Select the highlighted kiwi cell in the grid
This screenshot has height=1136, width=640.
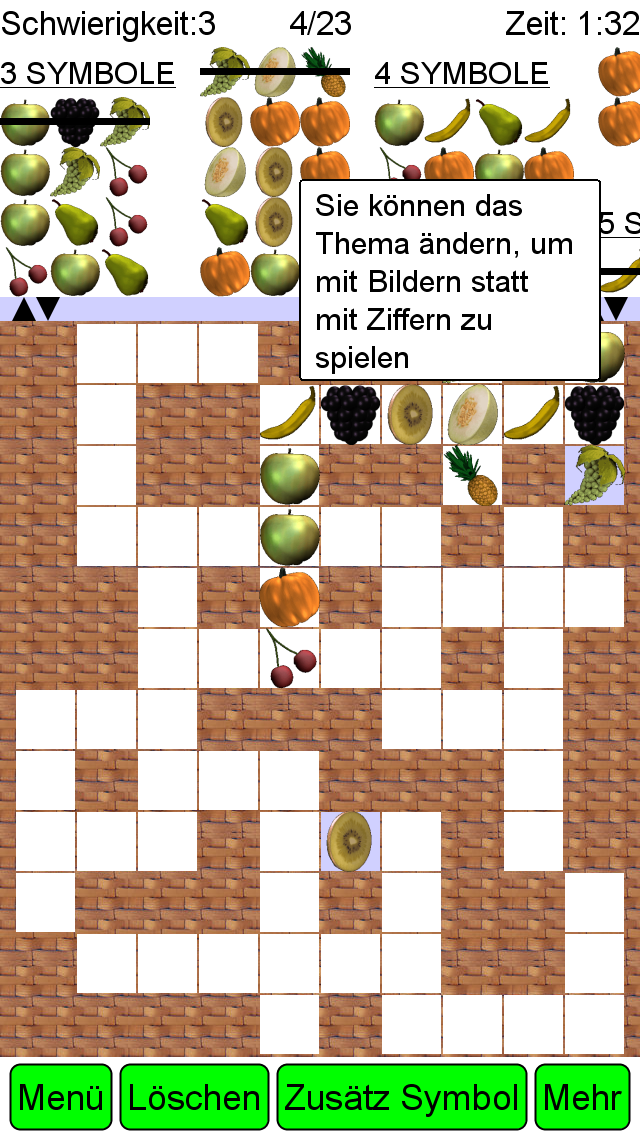point(350,841)
